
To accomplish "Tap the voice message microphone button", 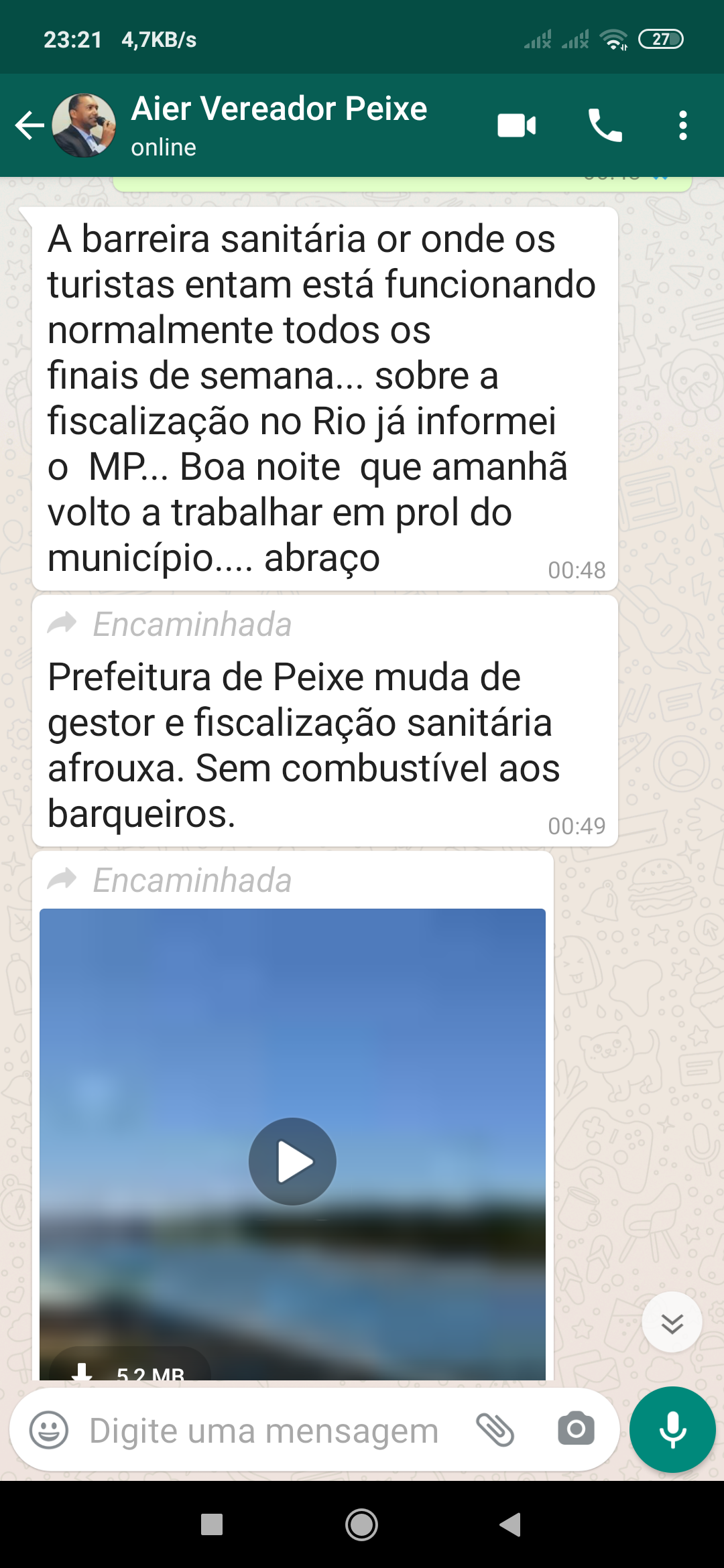I will tap(672, 1430).
